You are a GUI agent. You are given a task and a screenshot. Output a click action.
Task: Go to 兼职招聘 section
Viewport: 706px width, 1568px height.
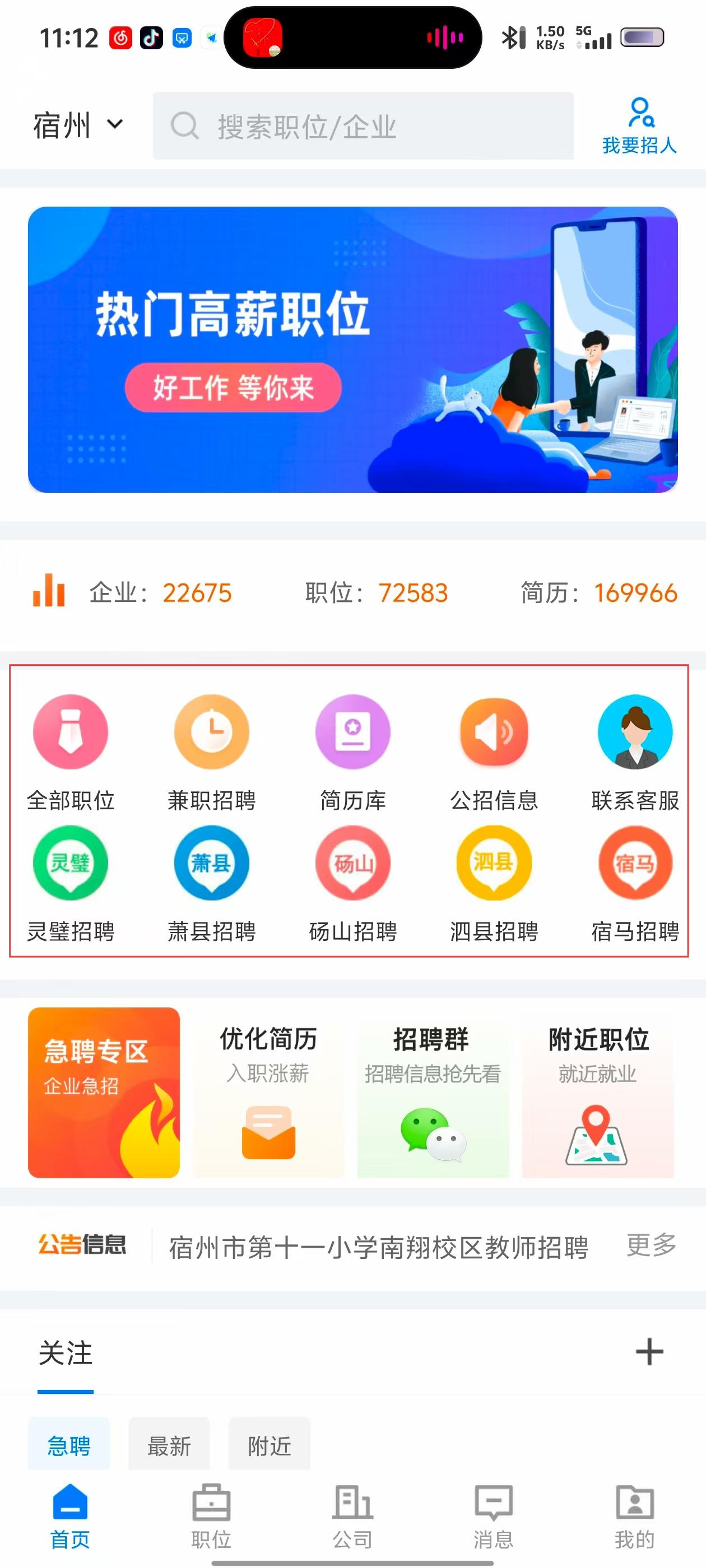tap(211, 752)
